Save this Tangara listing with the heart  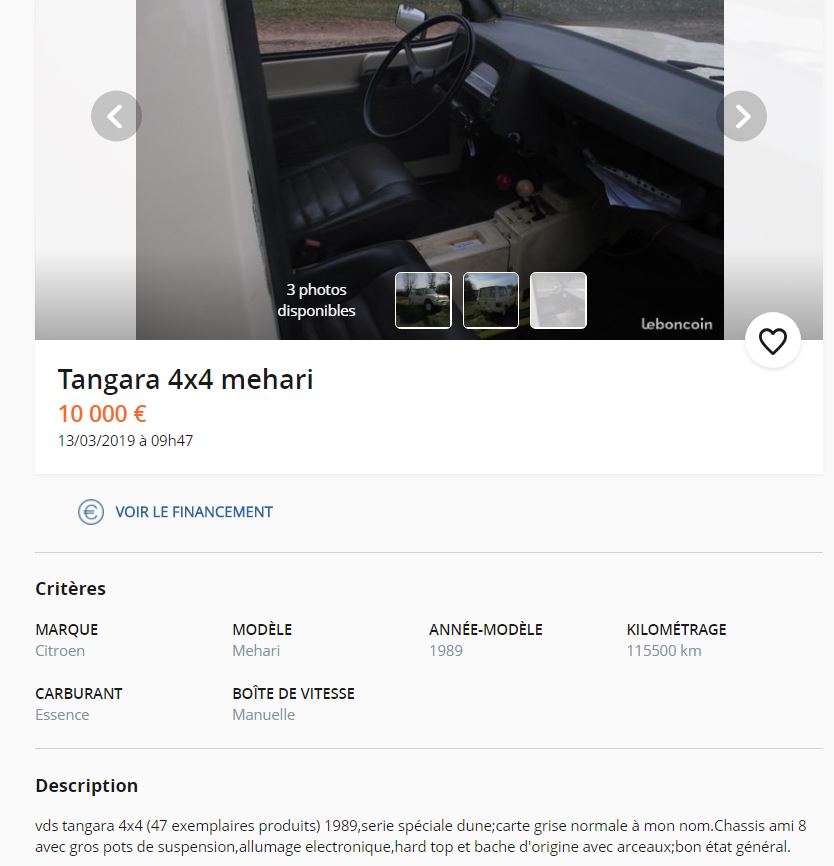point(772,341)
